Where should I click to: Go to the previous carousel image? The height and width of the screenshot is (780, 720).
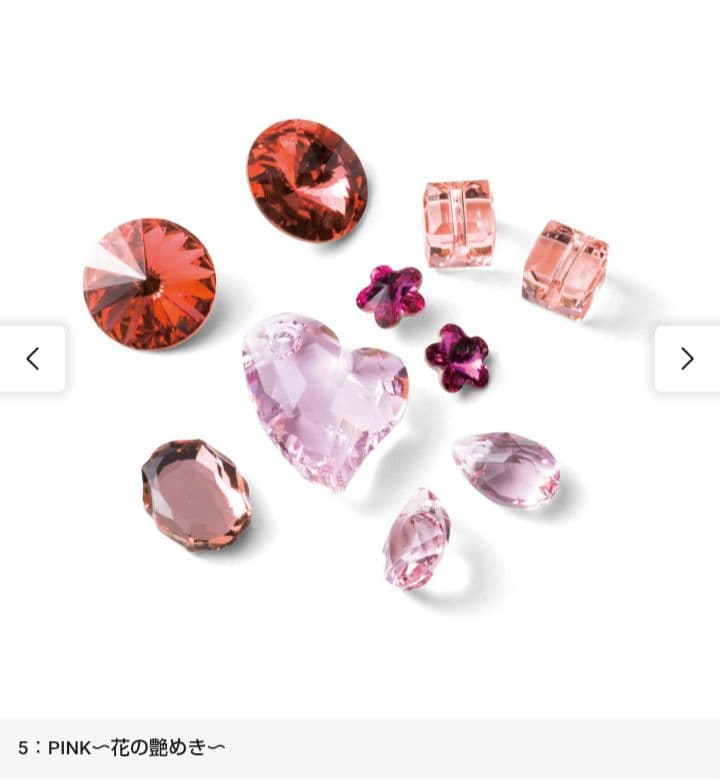pos(32,358)
